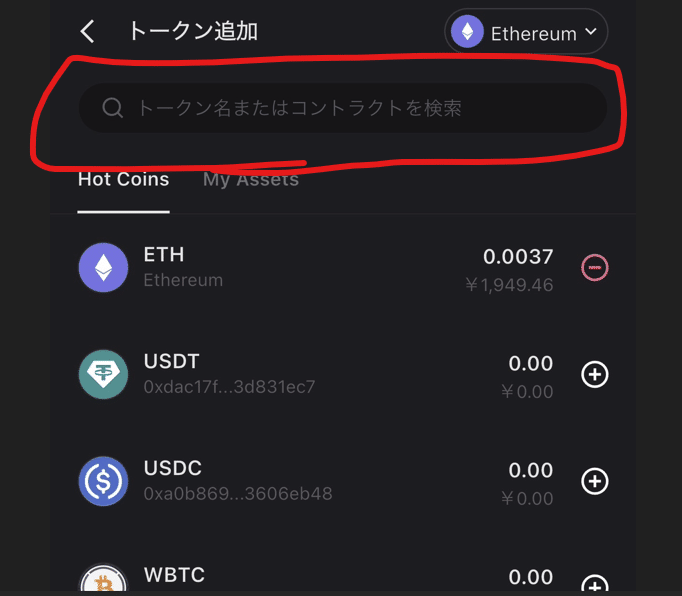The height and width of the screenshot is (596, 682).
Task: Open the Ethereum network dropdown
Action: point(526,32)
